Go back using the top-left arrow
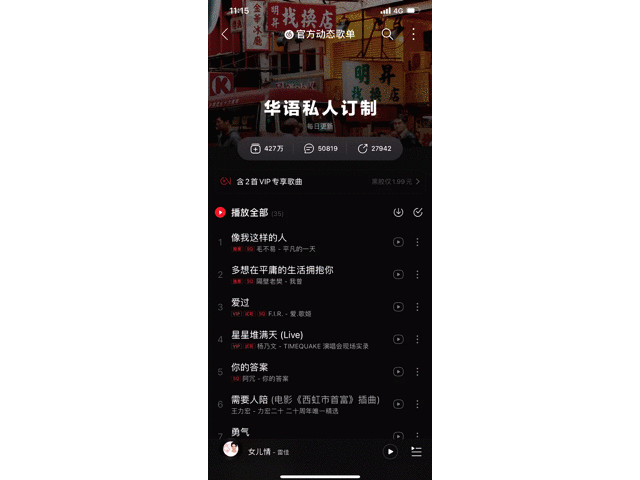 (x=224, y=34)
